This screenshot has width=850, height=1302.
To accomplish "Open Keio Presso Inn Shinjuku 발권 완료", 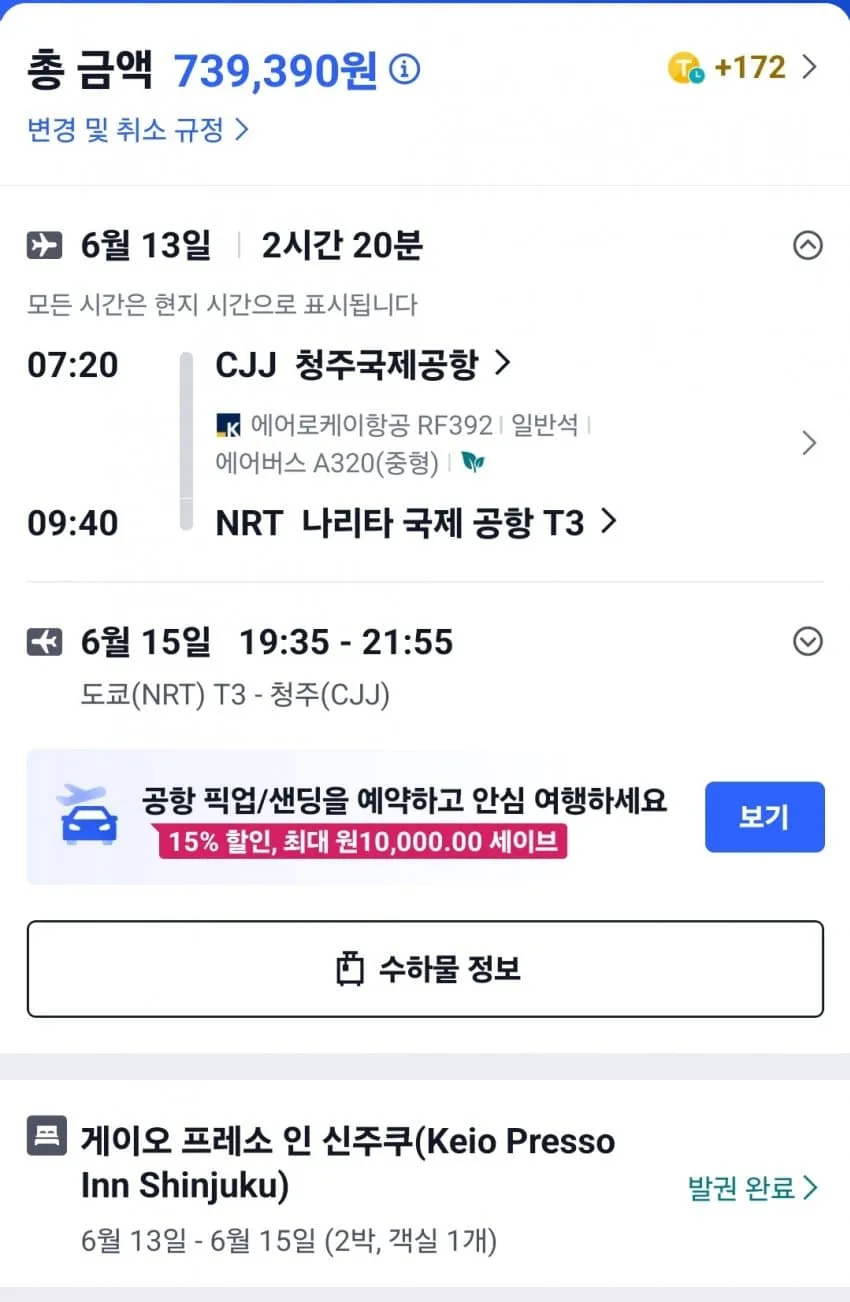I will [x=753, y=1187].
